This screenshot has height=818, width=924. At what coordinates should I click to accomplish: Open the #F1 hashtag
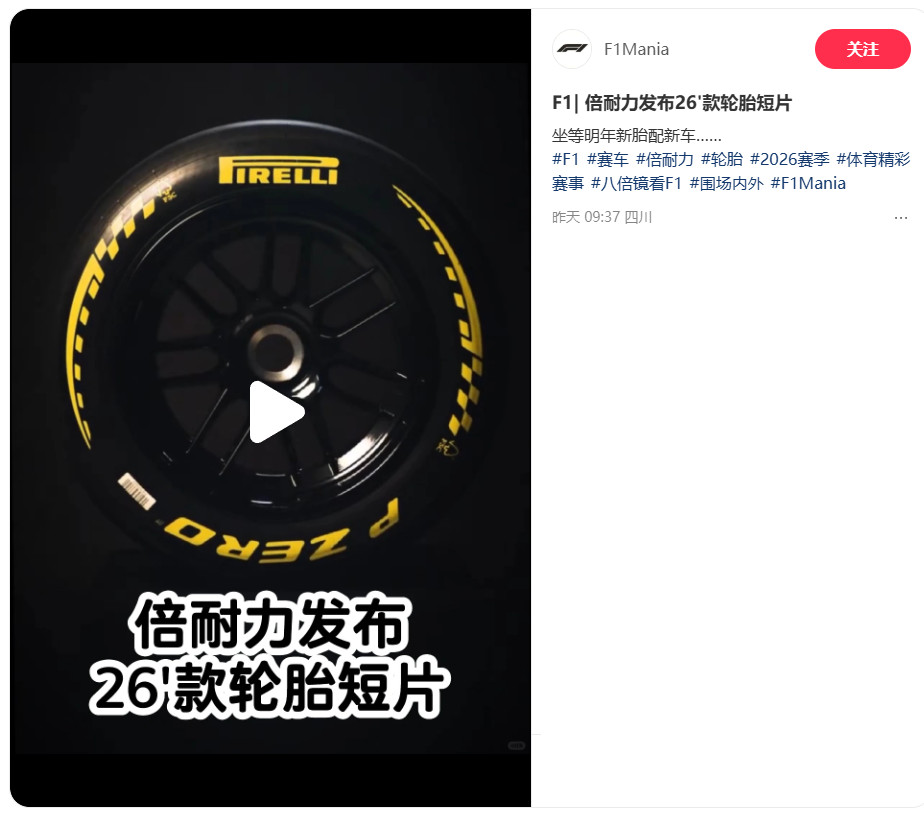565,159
